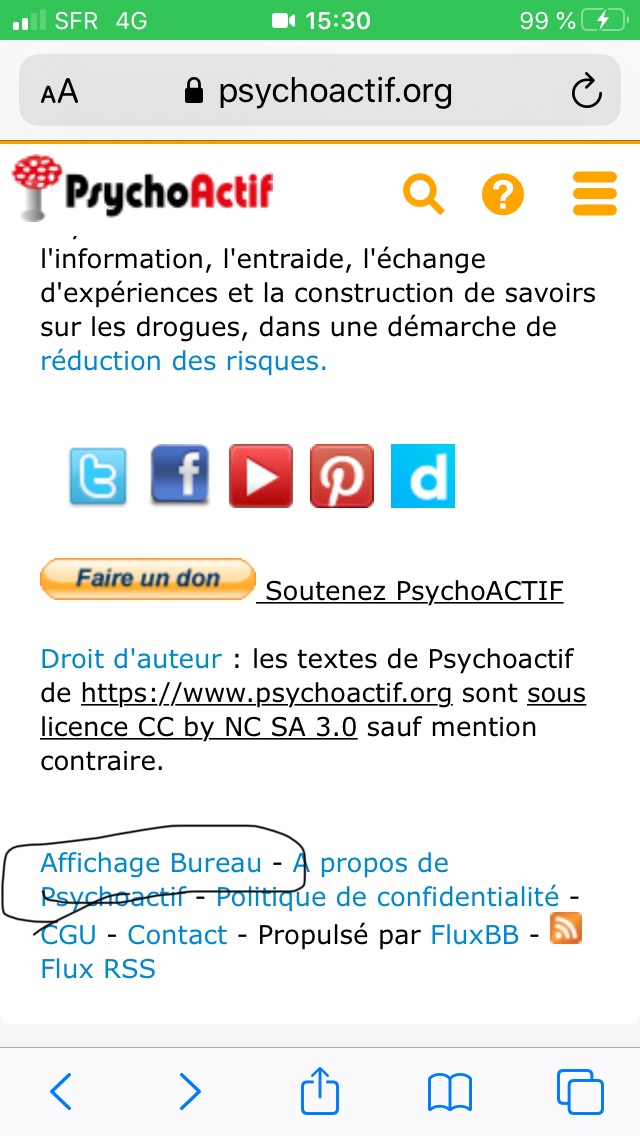Open PsychoActif's Facebook page
The width and height of the screenshot is (640, 1136).
(180, 476)
